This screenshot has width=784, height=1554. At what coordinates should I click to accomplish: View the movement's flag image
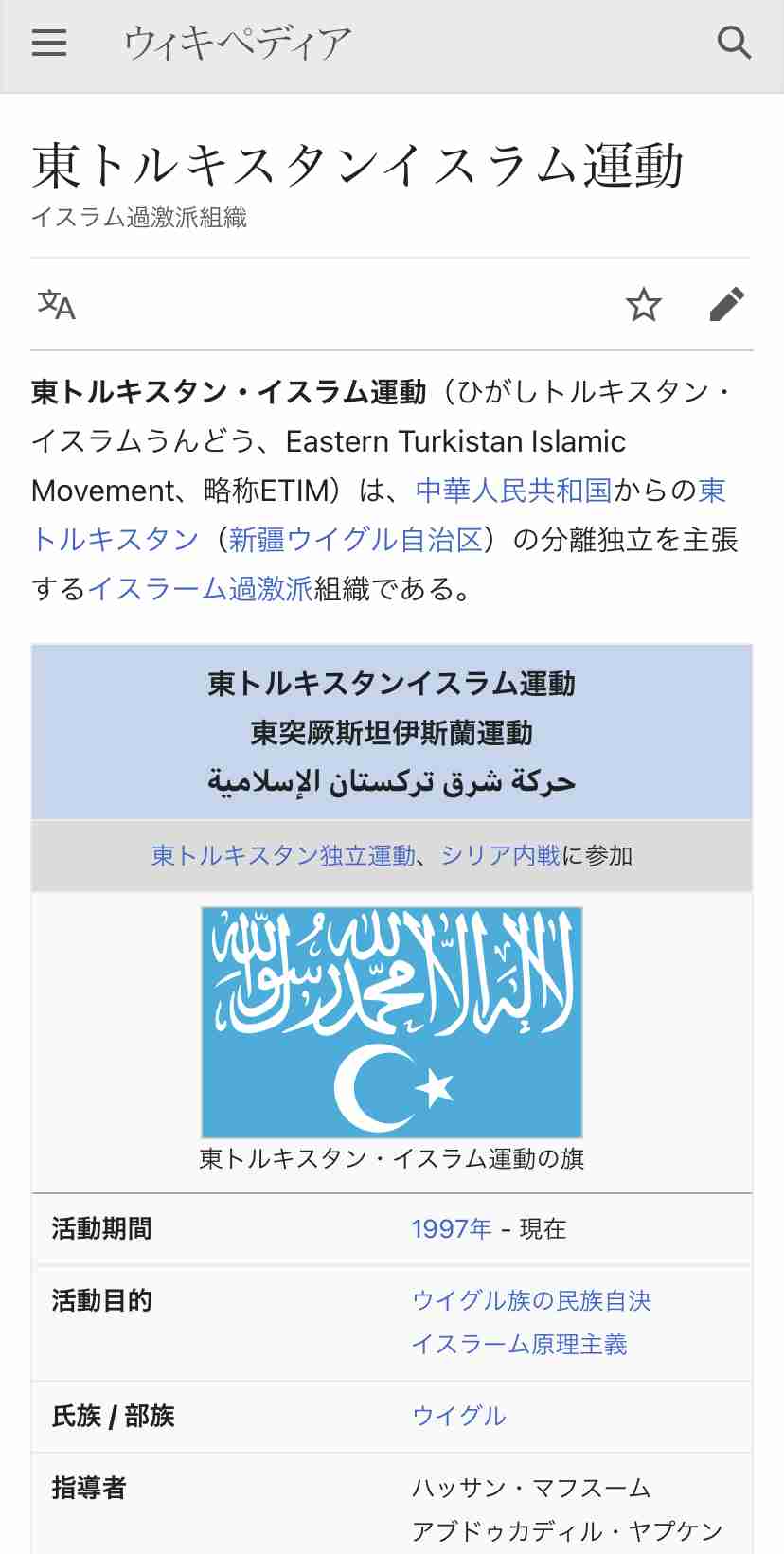391,1023
